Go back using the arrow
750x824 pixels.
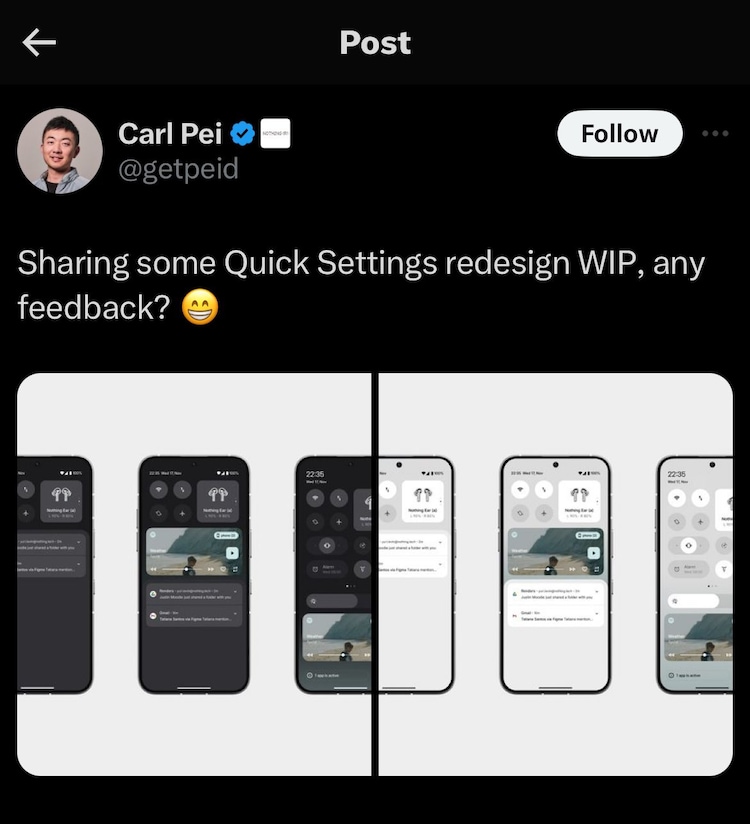[x=40, y=42]
